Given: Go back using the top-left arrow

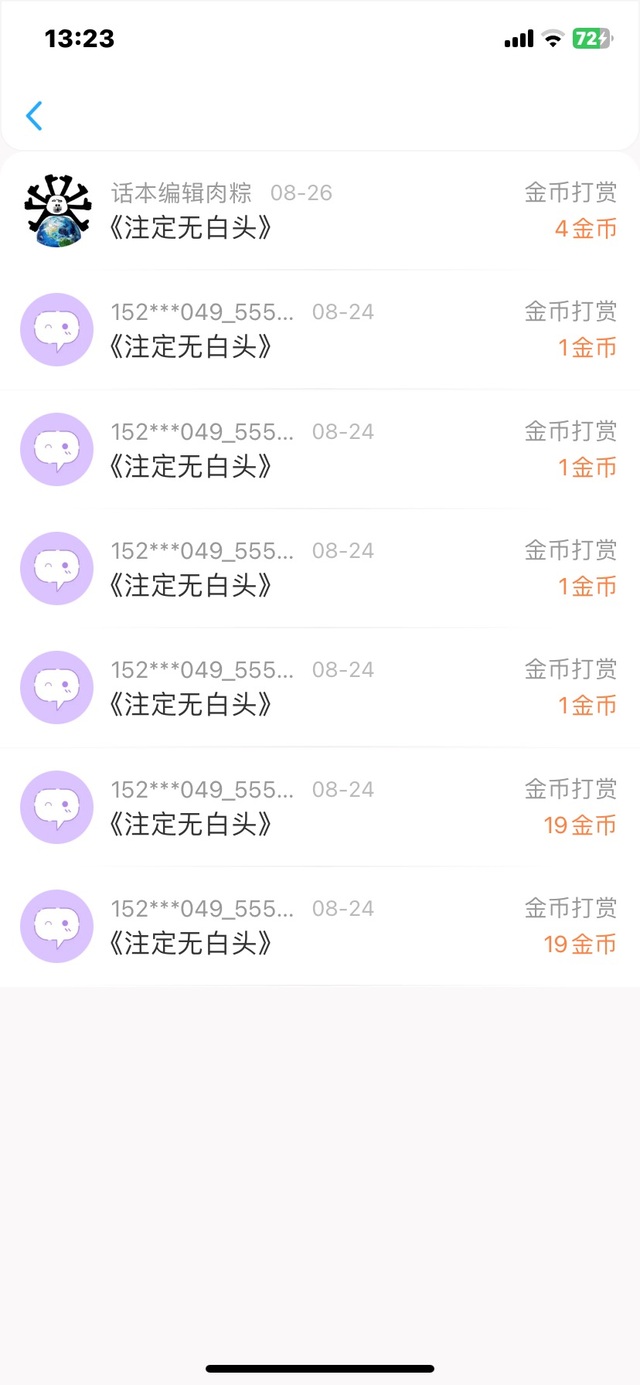Looking at the screenshot, I should tap(34, 116).
